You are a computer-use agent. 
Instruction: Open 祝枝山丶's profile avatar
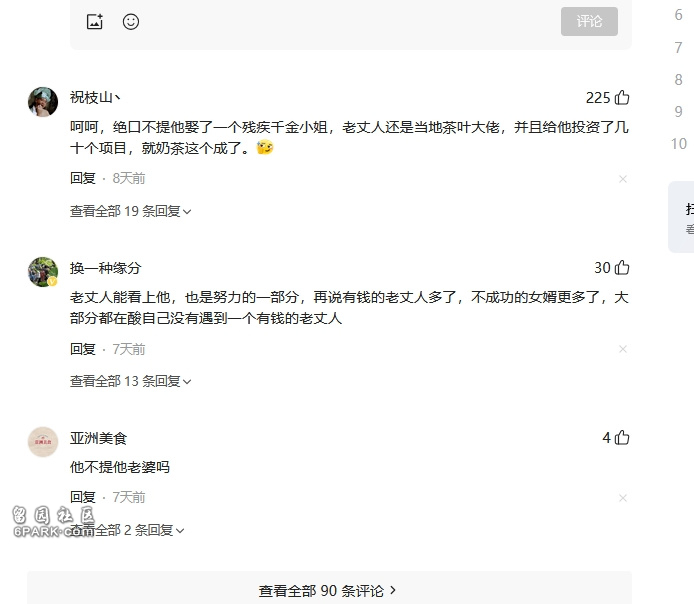coord(43,101)
